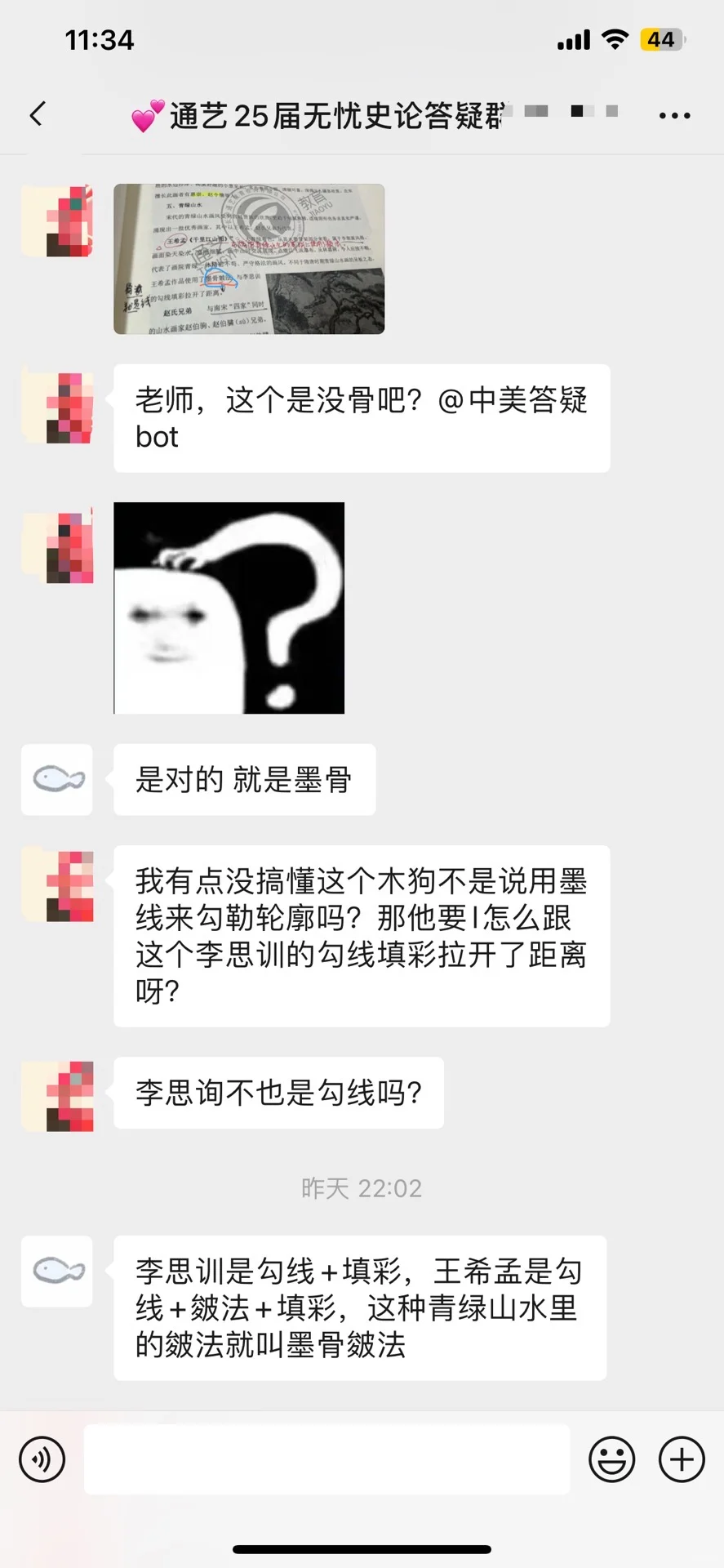Tap the cellular signal bars indicator
The image size is (724, 1568).
(x=572, y=38)
